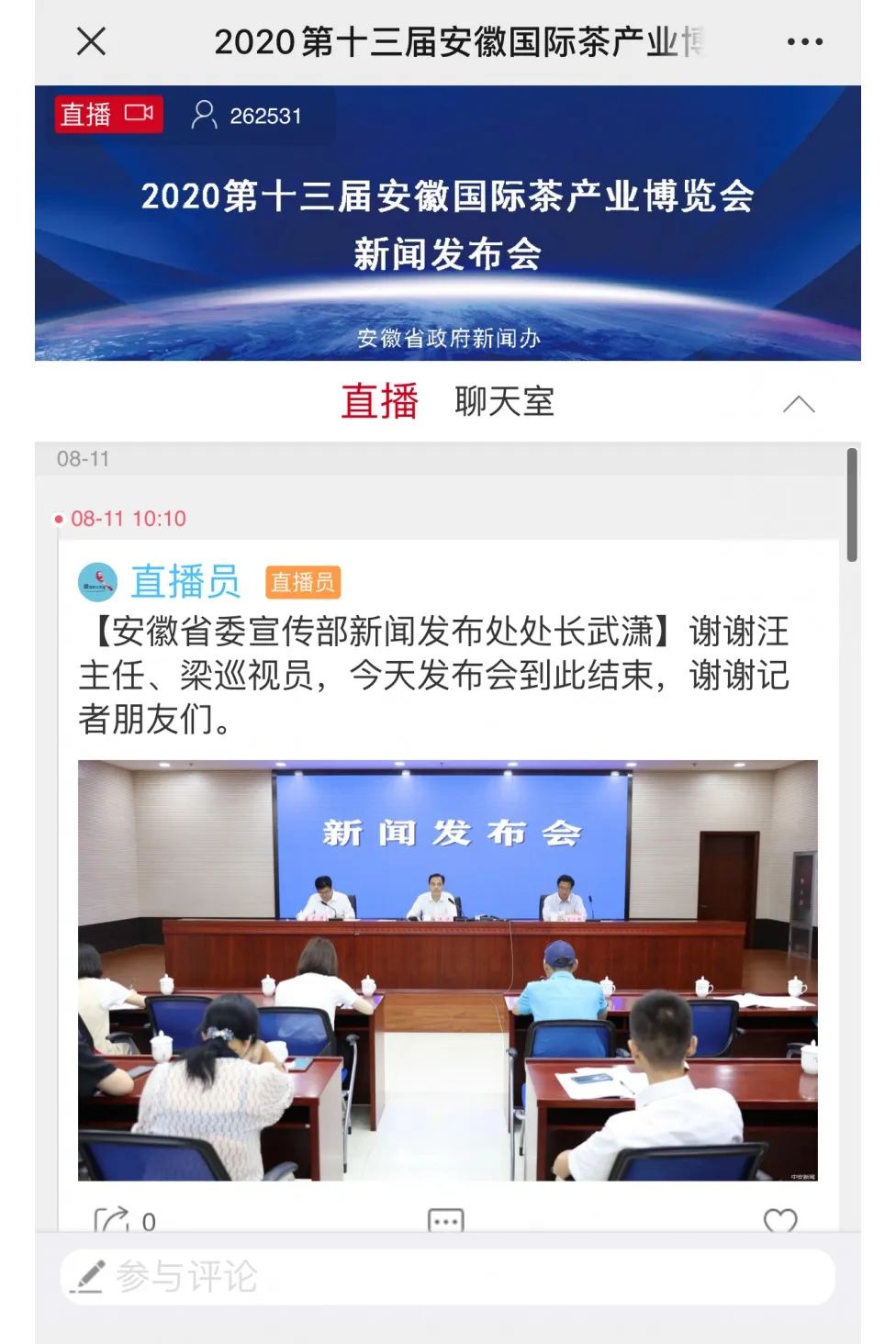The width and height of the screenshot is (896, 1344).
Task: Like the live post with the heart
Action: (x=780, y=1219)
